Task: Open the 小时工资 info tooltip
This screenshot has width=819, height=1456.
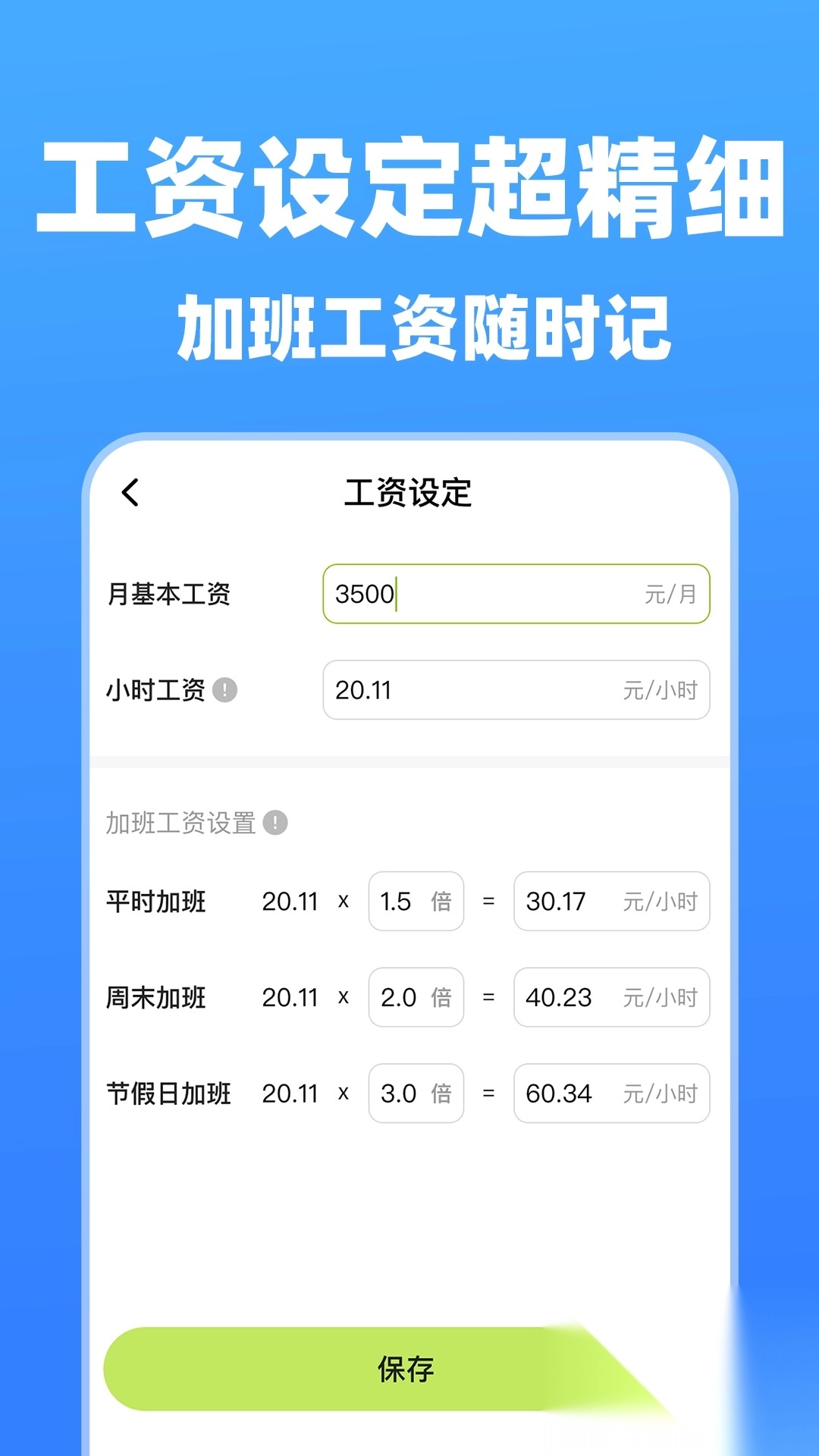Action: (x=224, y=690)
